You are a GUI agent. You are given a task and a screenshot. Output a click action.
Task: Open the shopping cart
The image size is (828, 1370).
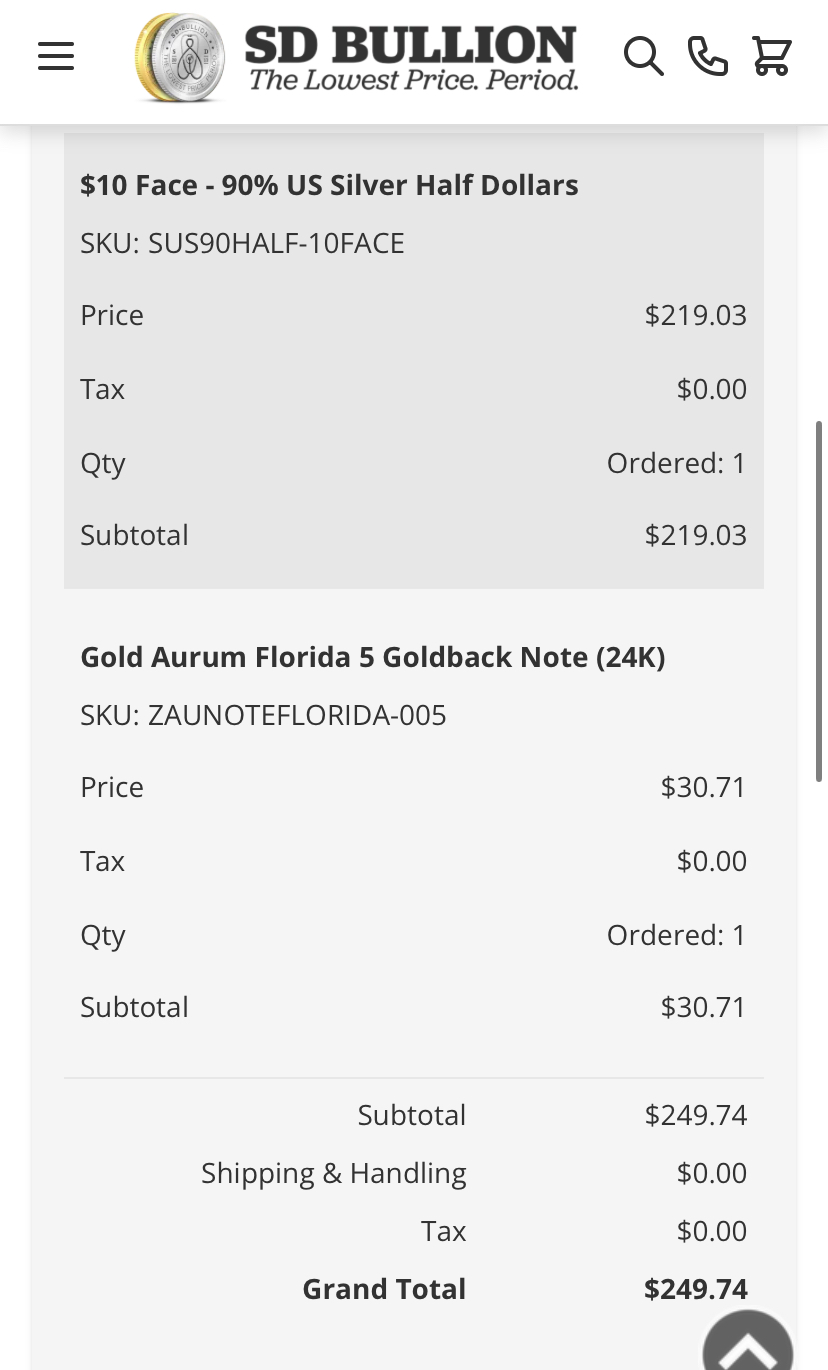coord(772,56)
